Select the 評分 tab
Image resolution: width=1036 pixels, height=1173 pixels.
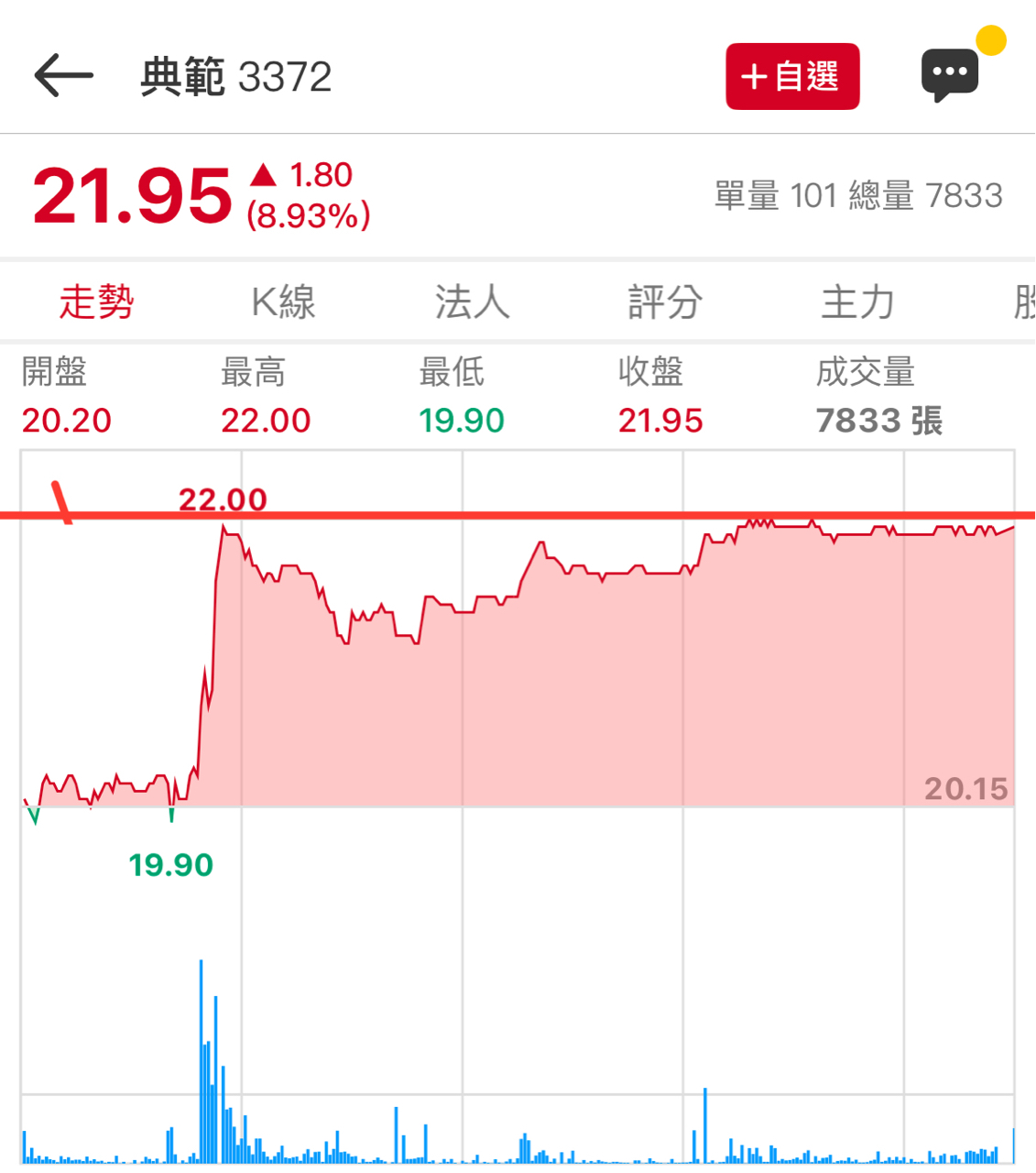tap(665, 301)
